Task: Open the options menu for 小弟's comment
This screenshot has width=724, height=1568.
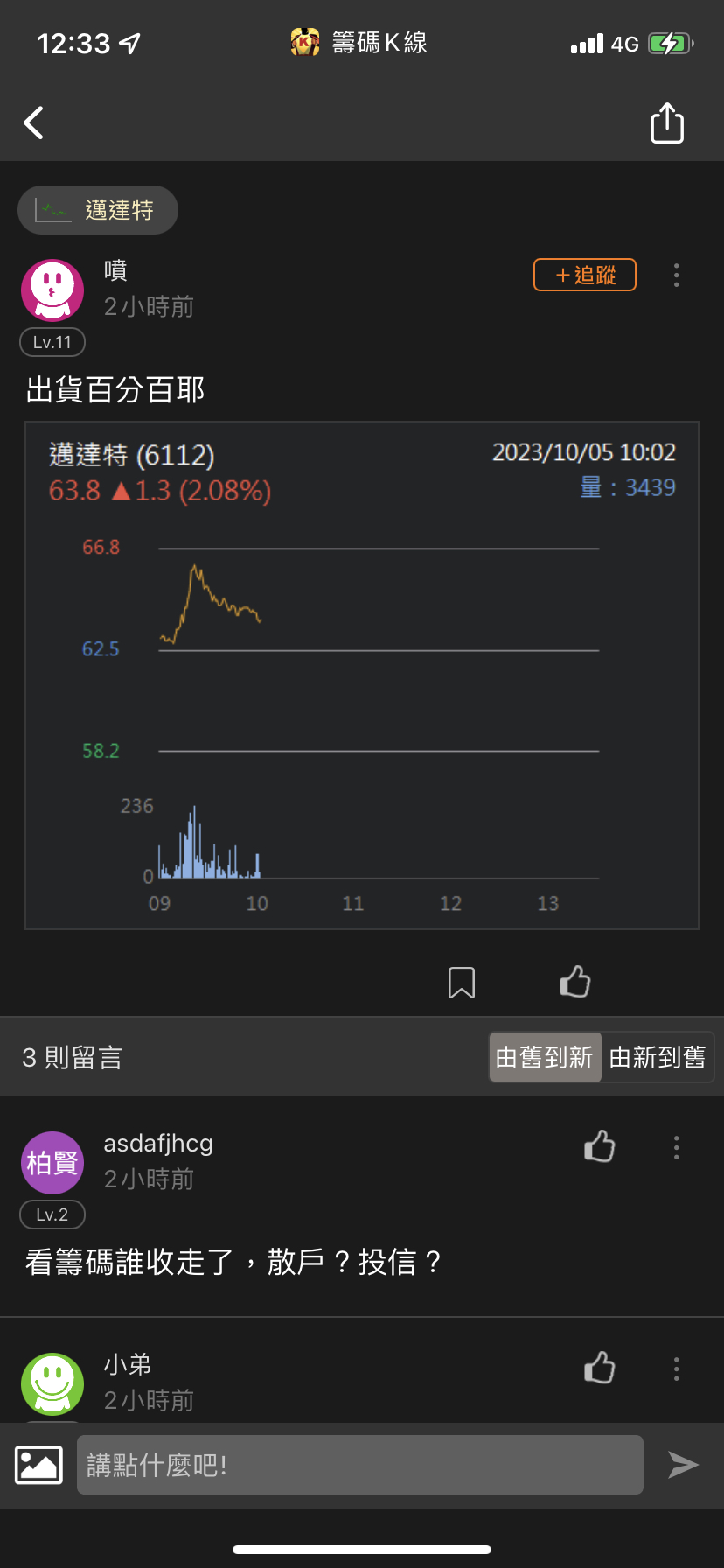Action: pos(676,1368)
